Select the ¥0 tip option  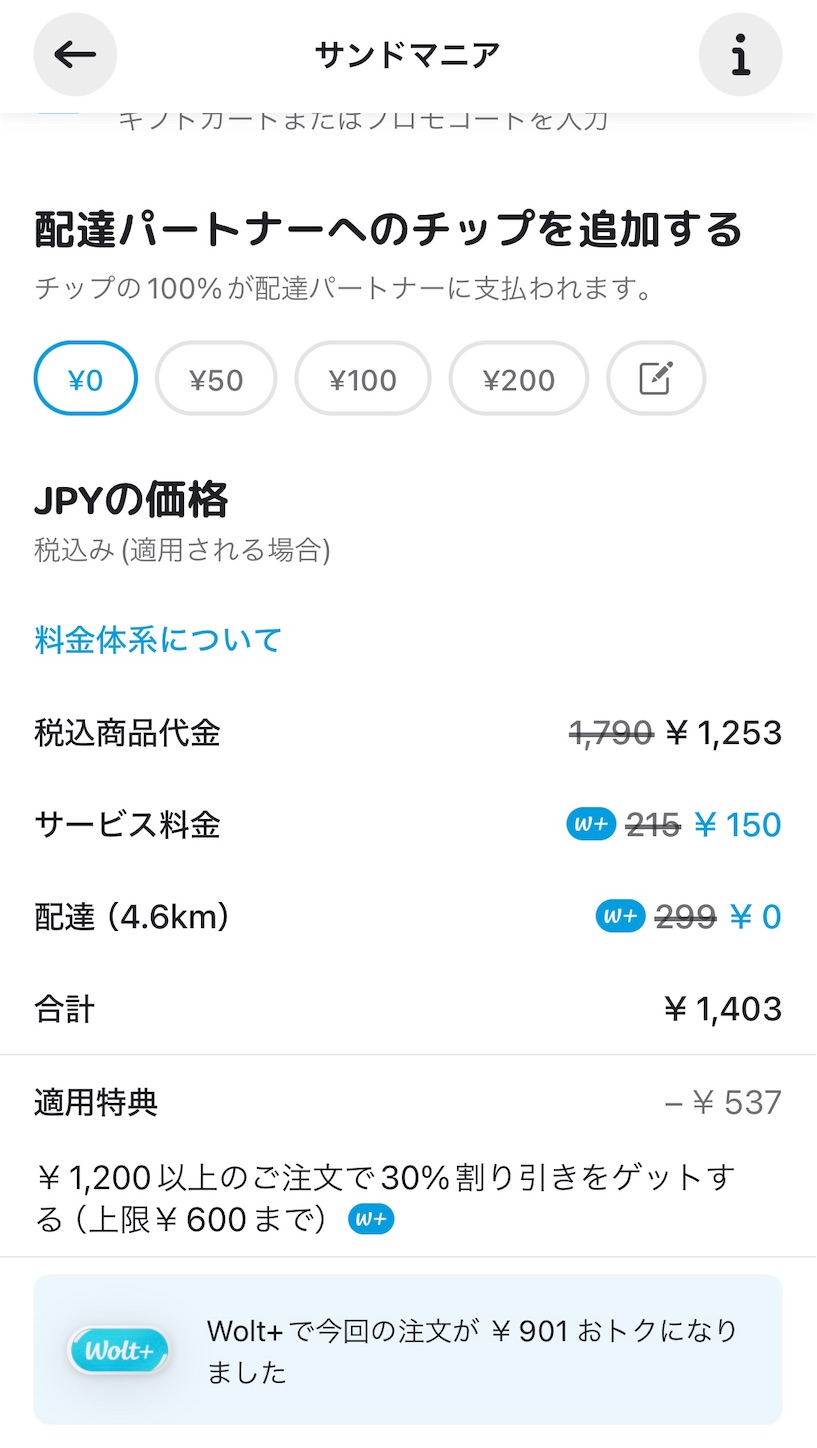(86, 379)
